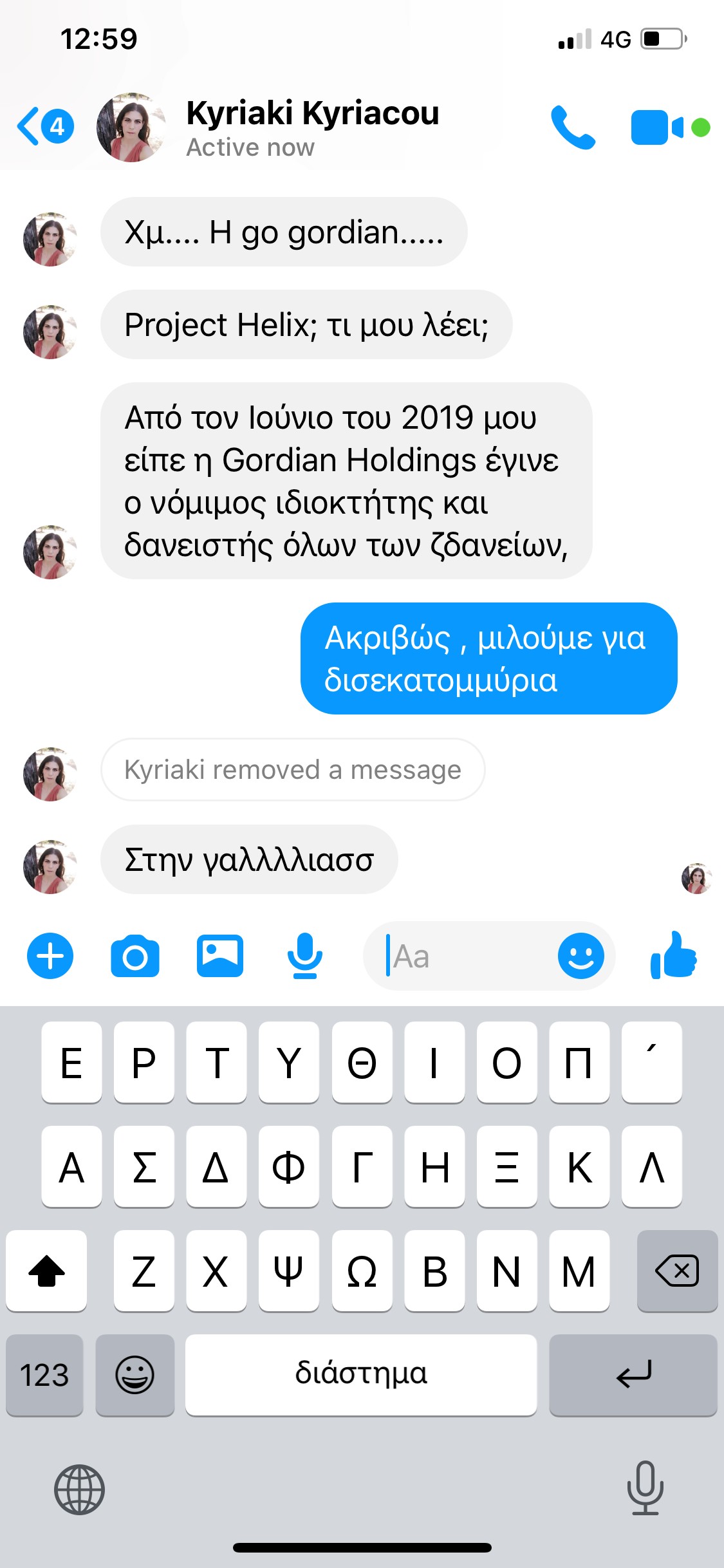This screenshot has height=1568, width=724.
Task: Tap the return key on the keyboard
Action: (633, 1376)
